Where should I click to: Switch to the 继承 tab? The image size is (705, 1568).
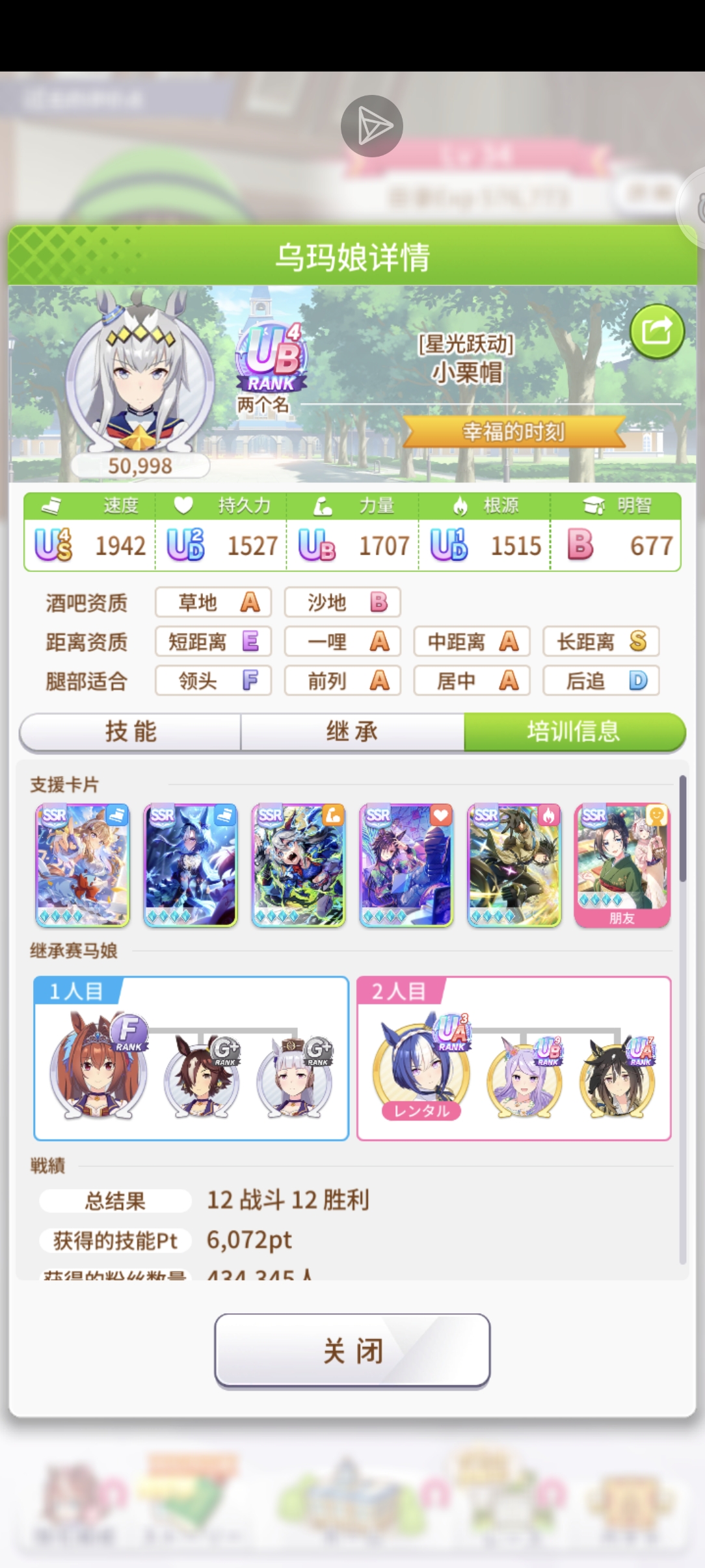352,732
